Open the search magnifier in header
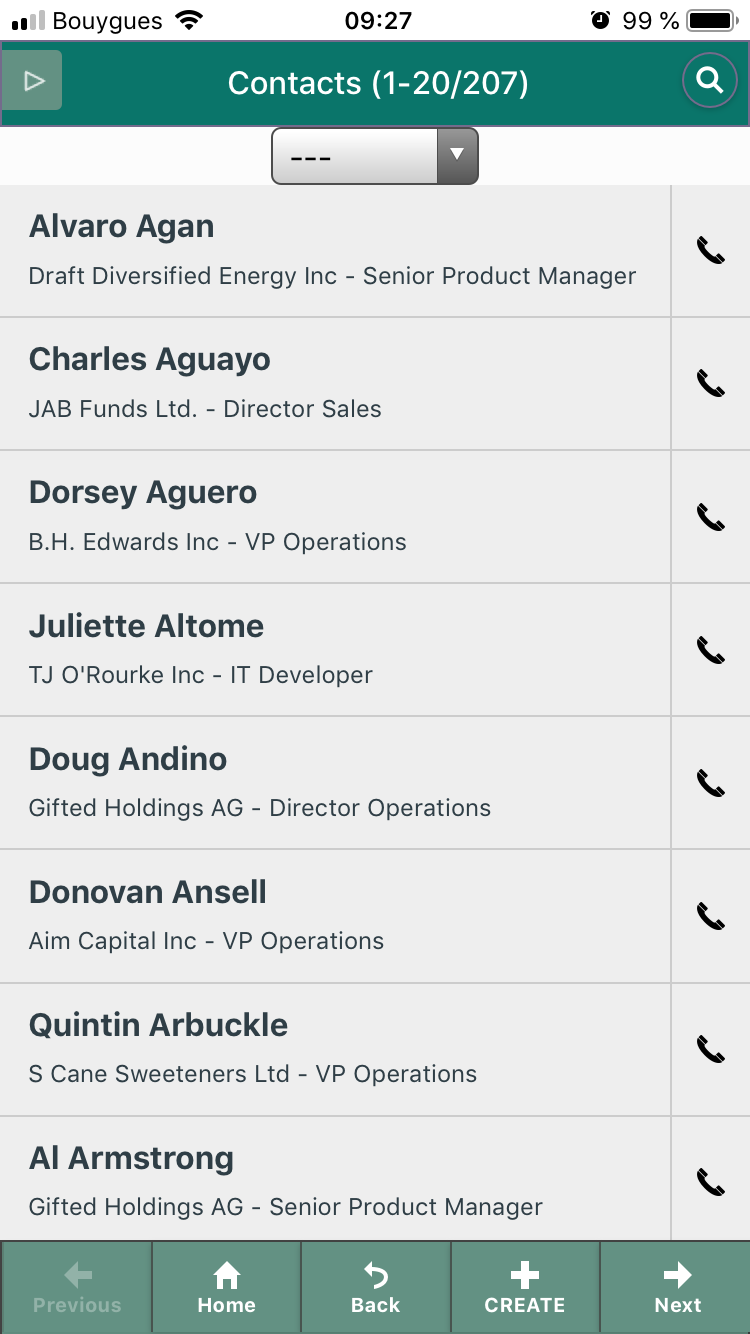The image size is (750, 1334). click(x=710, y=80)
